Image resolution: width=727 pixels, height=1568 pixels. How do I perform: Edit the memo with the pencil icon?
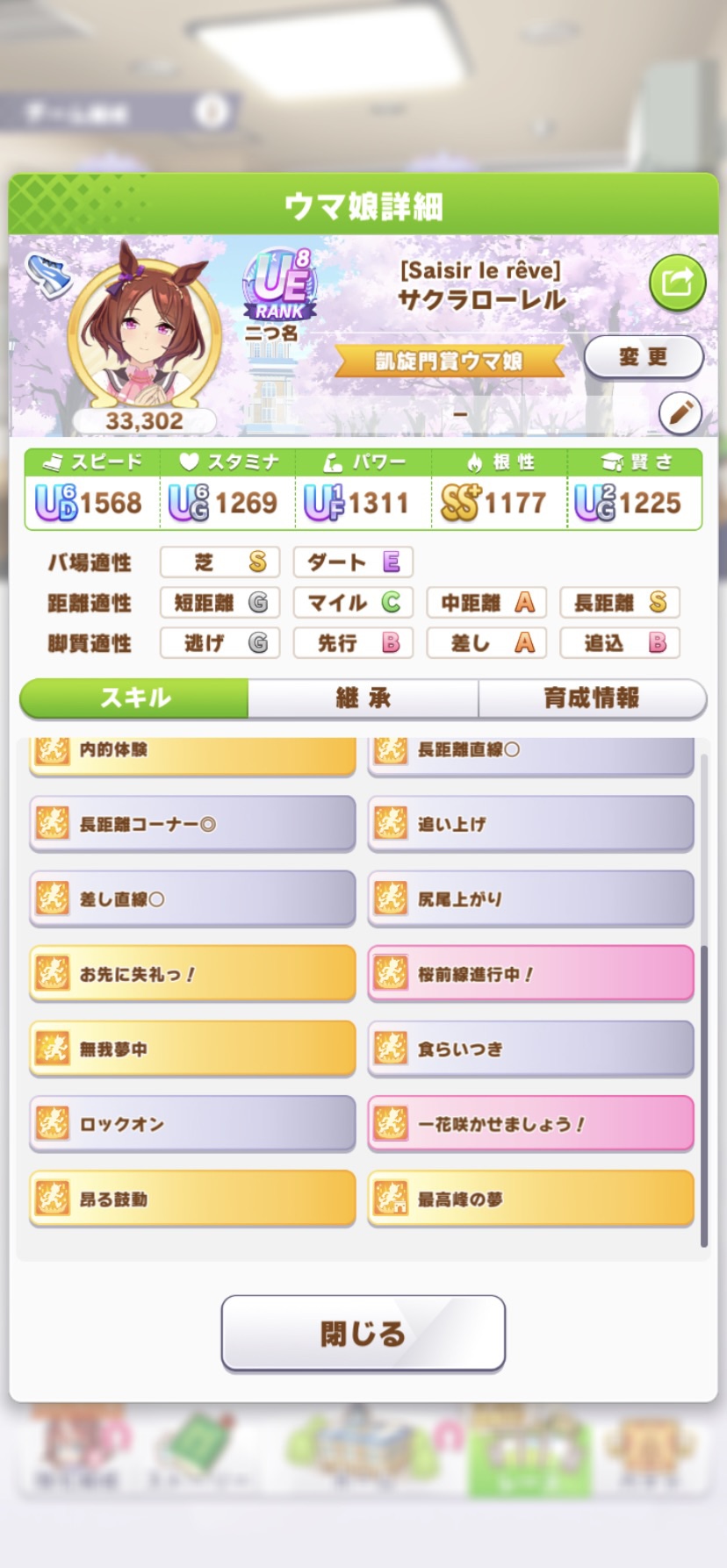[680, 412]
